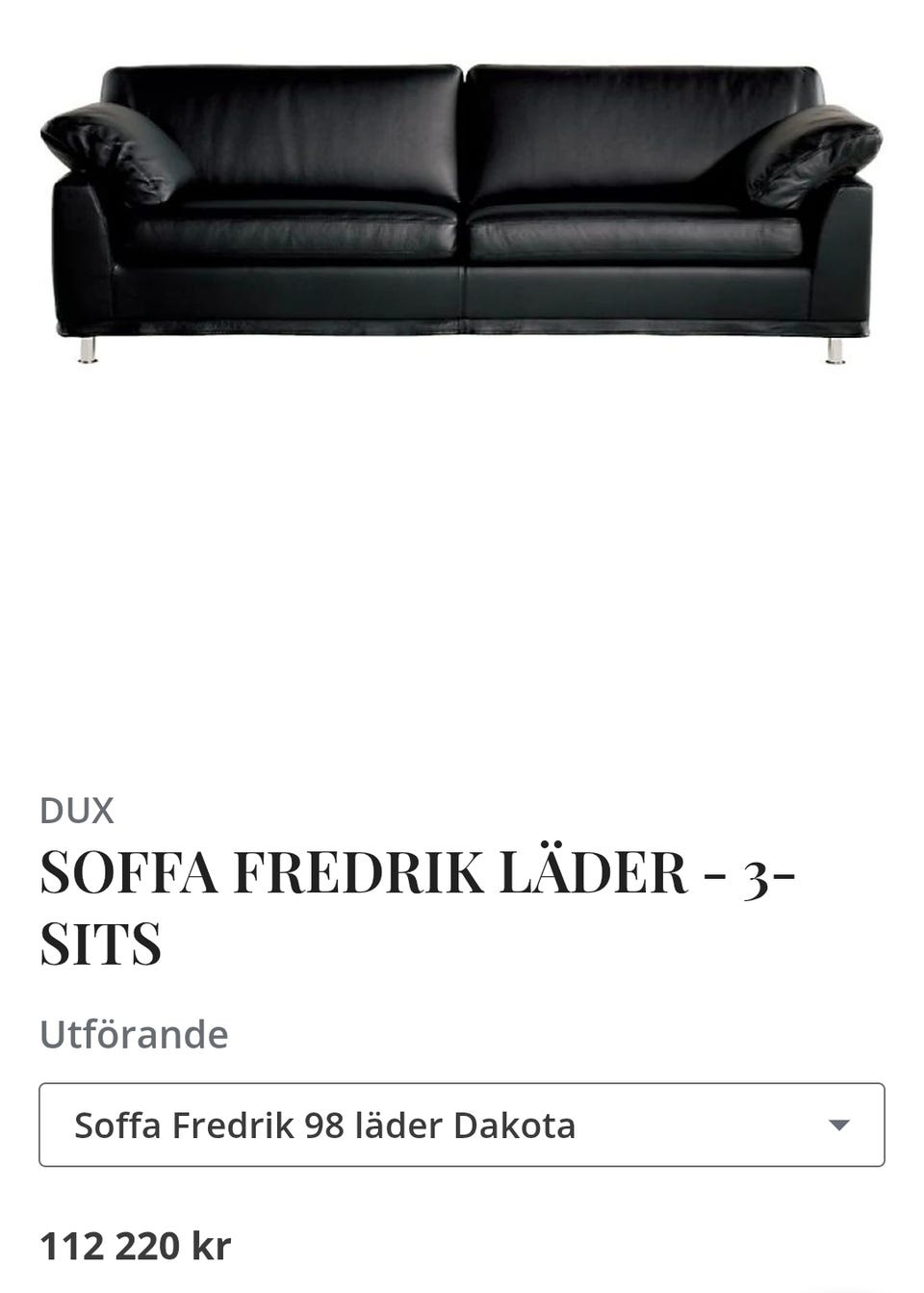Open the black leather sofa product image

461,214
